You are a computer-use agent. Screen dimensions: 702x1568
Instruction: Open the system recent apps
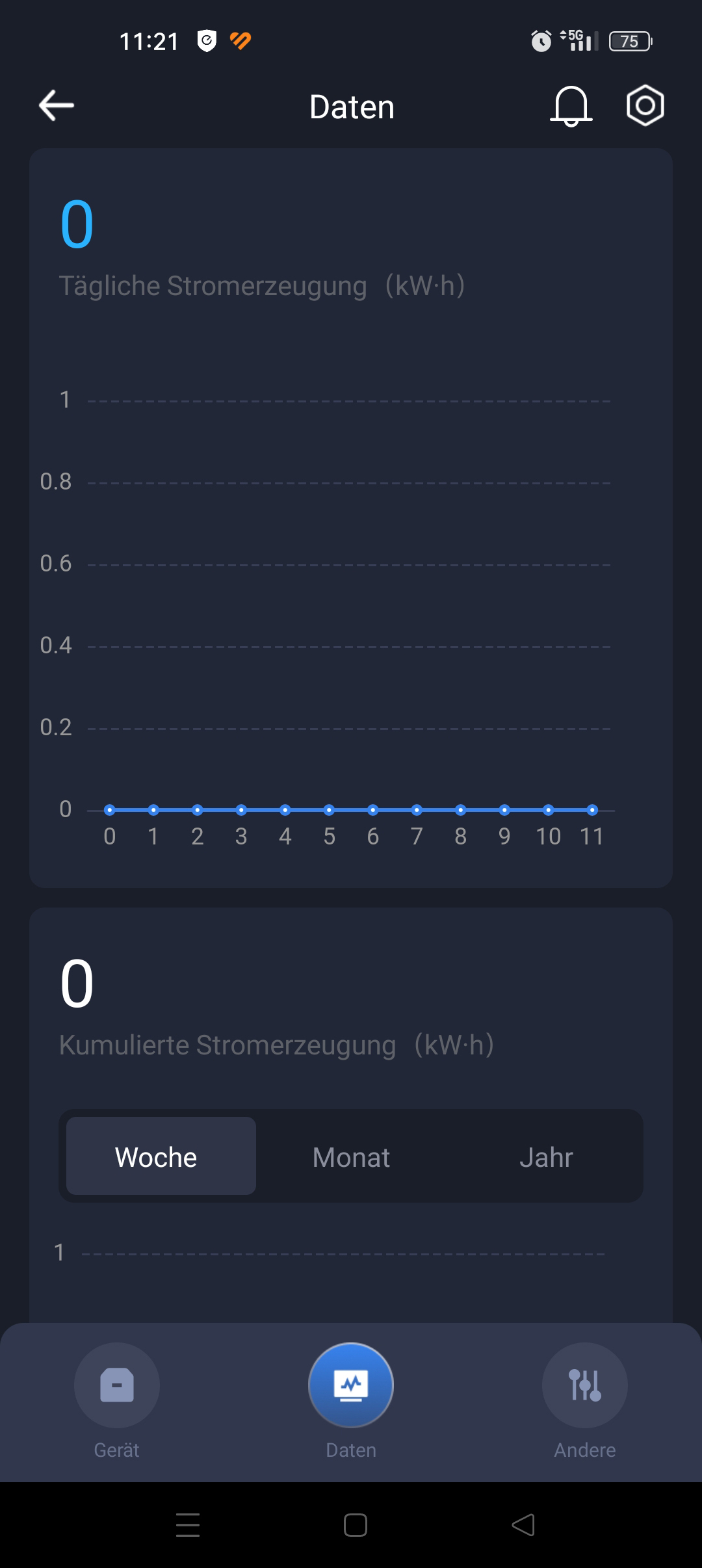pyautogui.click(x=188, y=1525)
